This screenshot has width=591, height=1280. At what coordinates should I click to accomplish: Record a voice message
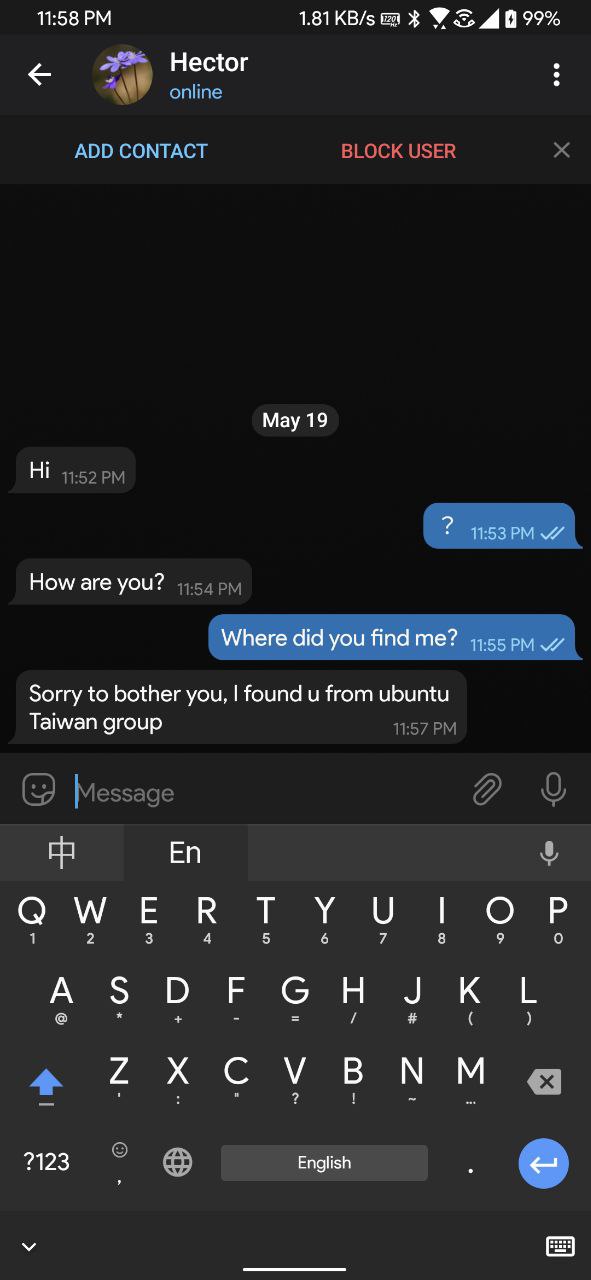click(553, 790)
